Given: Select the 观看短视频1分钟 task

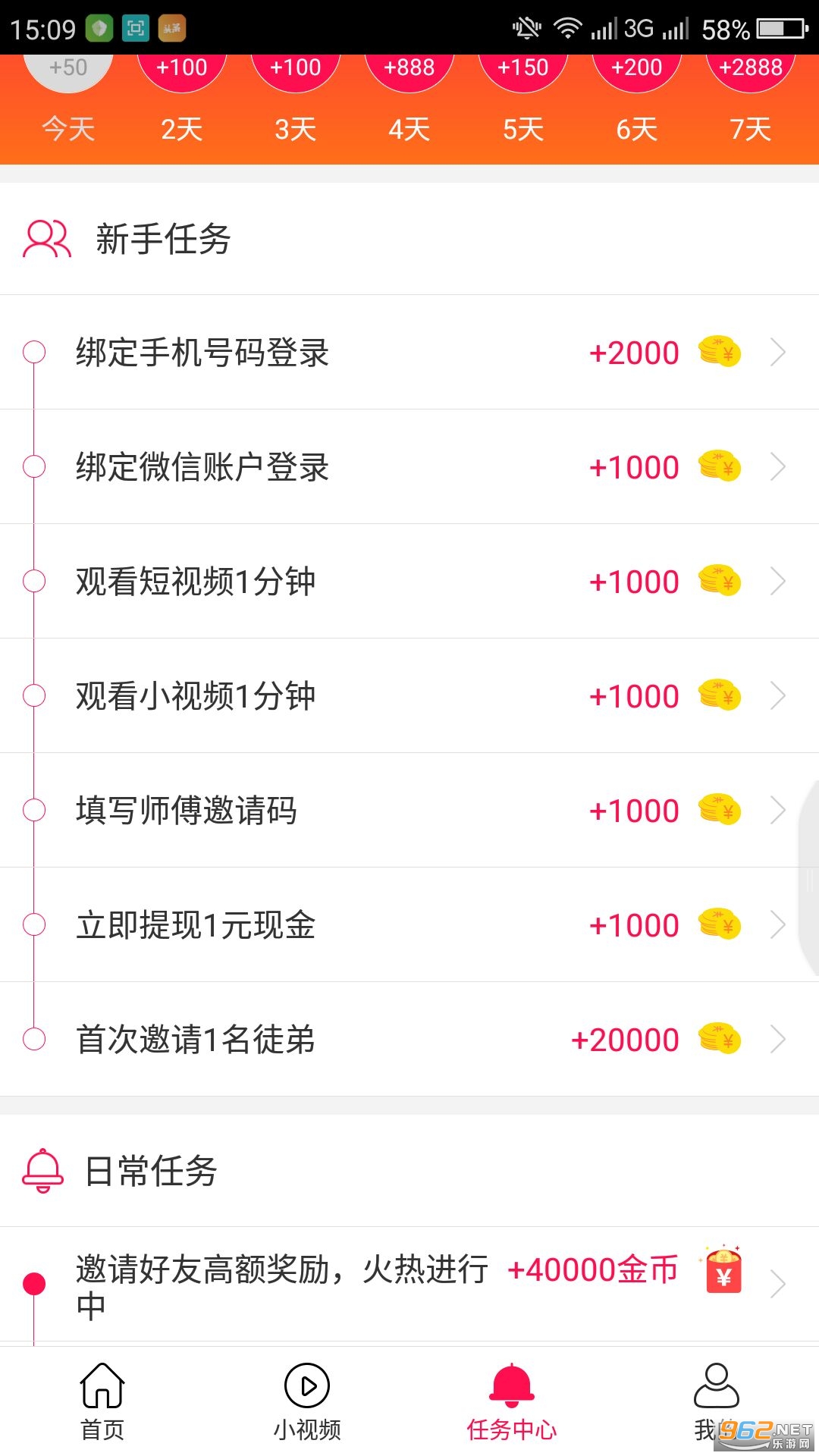Looking at the screenshot, I should (x=409, y=582).
